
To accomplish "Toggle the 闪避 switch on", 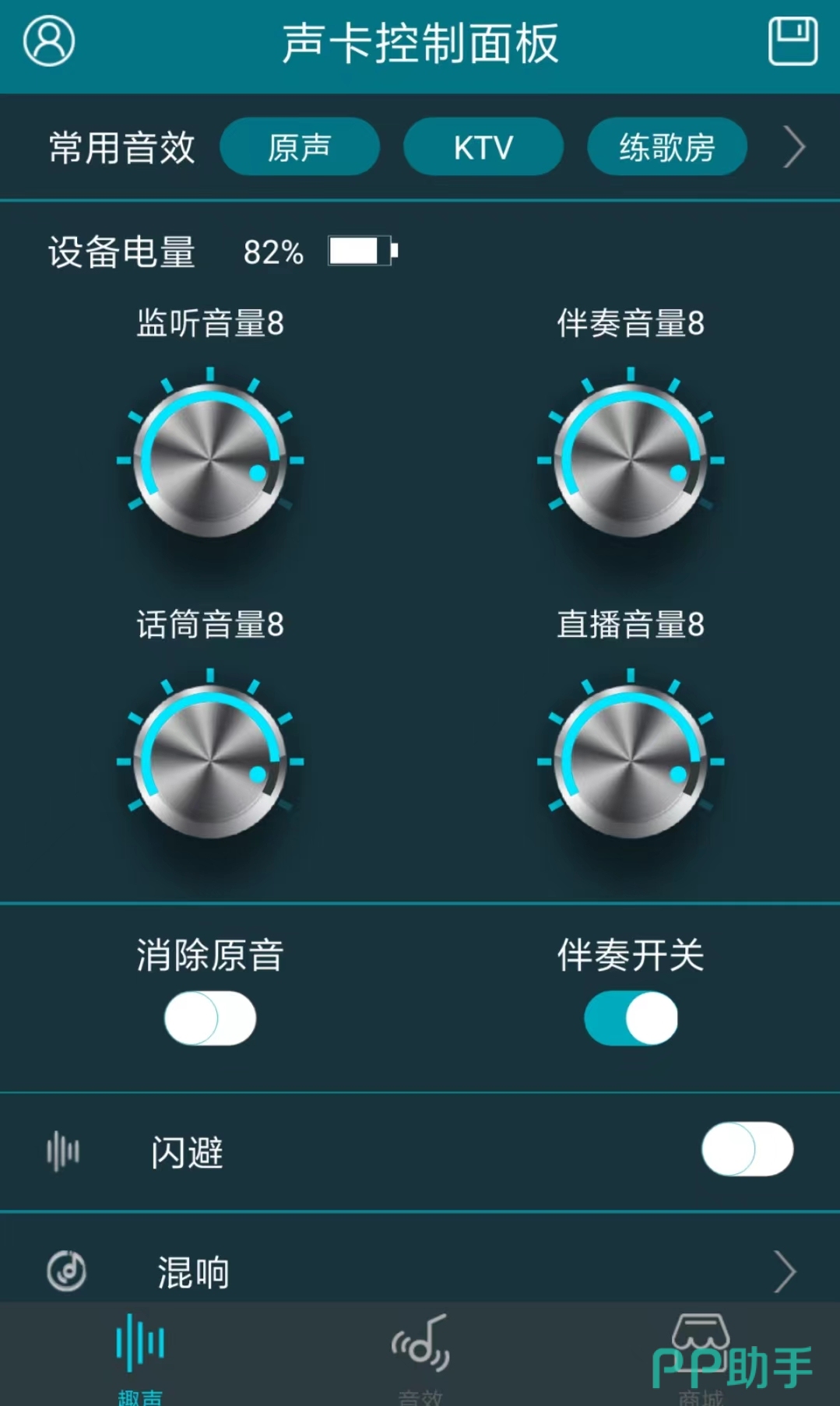I will [747, 1149].
